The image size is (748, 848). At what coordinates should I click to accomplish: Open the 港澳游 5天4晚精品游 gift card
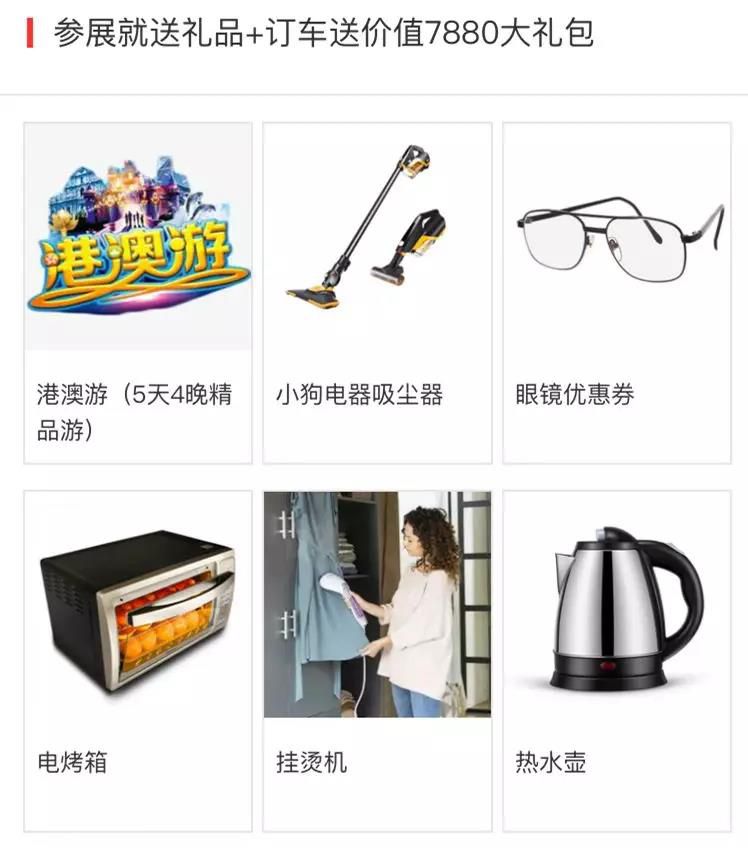pyautogui.click(x=138, y=293)
